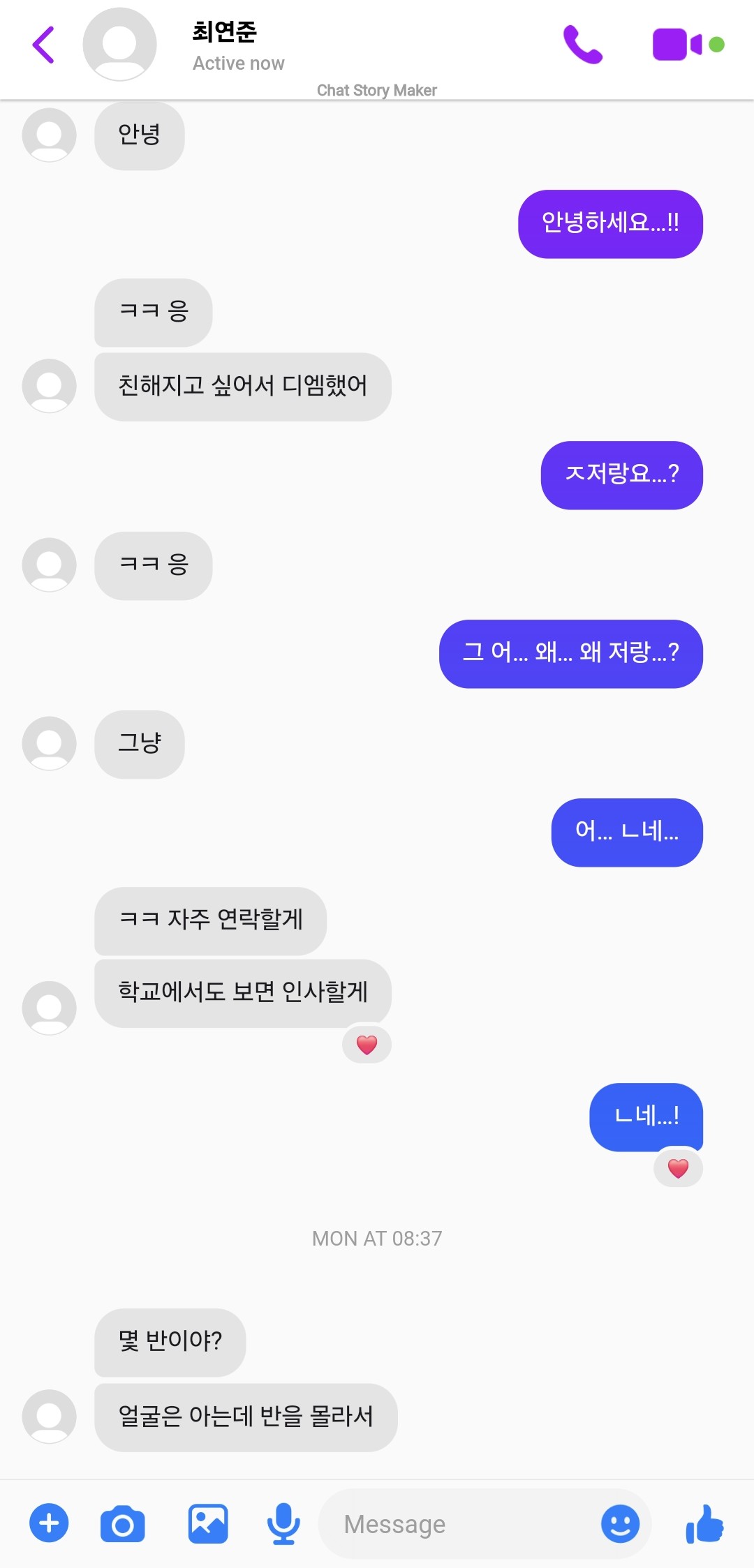Open the plus attachment menu

click(49, 1523)
